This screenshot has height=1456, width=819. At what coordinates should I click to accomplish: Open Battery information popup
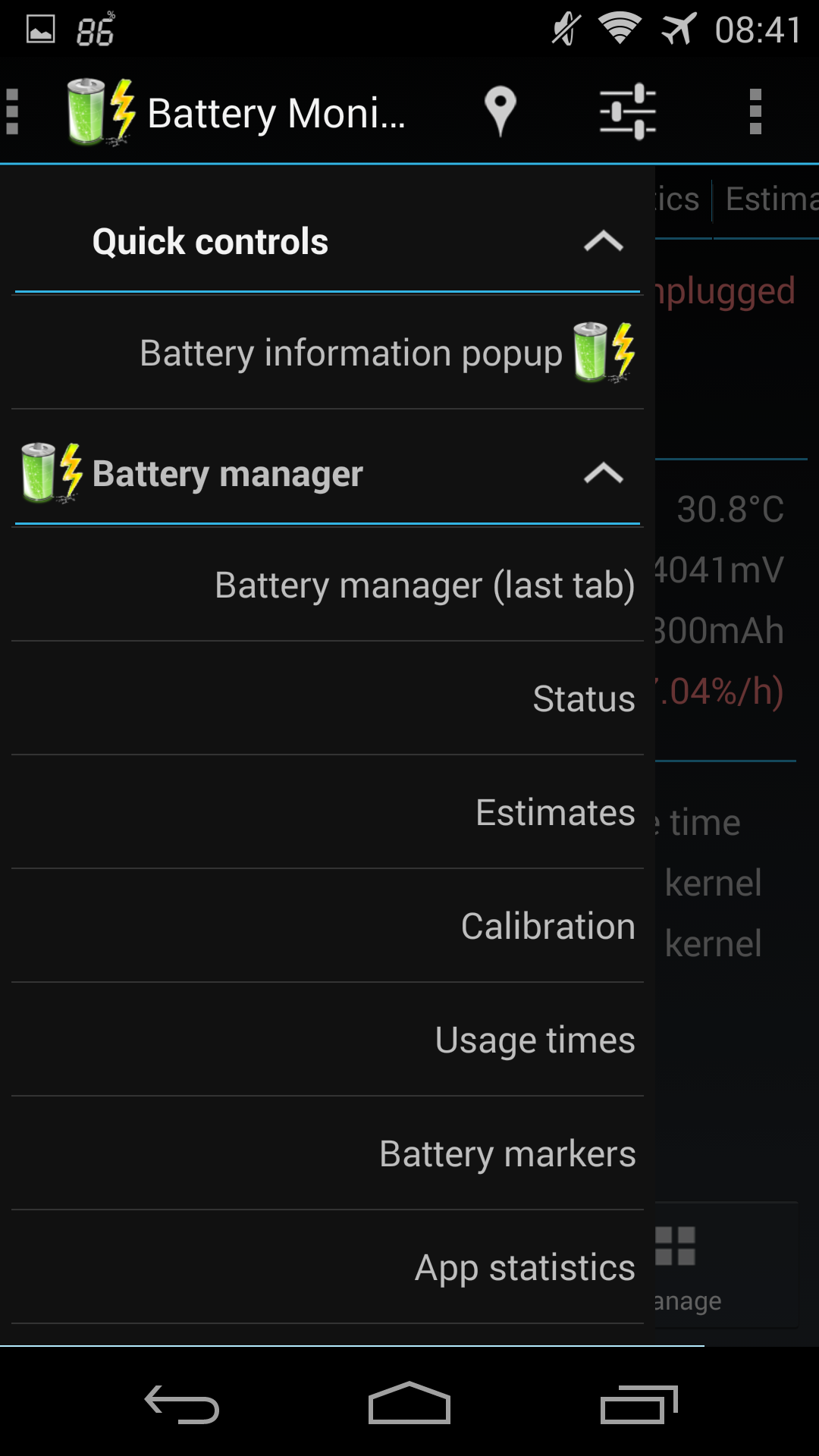(x=351, y=353)
